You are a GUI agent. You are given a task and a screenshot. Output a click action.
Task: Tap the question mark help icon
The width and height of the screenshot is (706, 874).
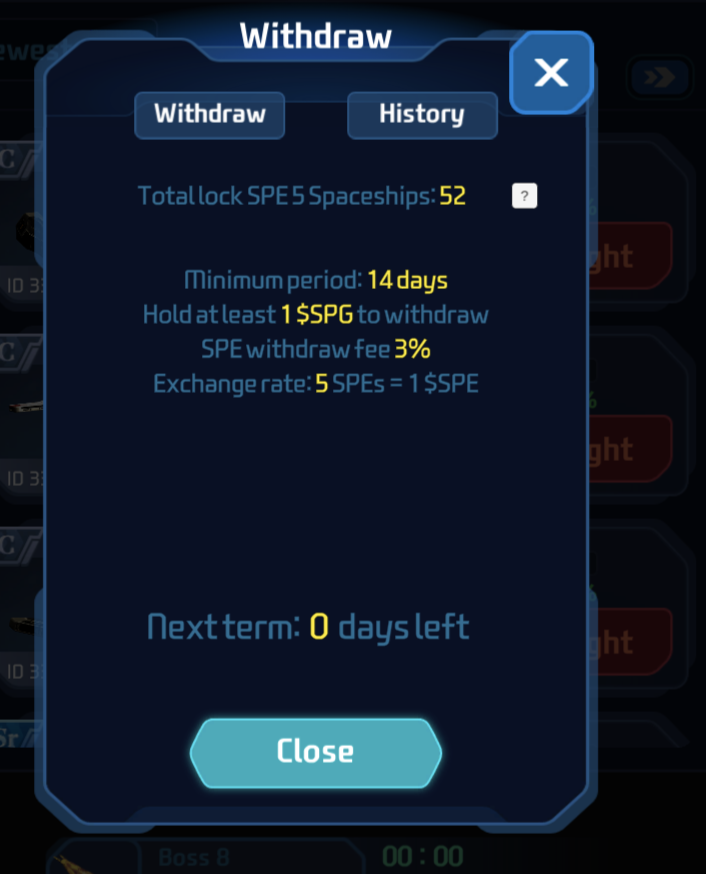pos(524,196)
